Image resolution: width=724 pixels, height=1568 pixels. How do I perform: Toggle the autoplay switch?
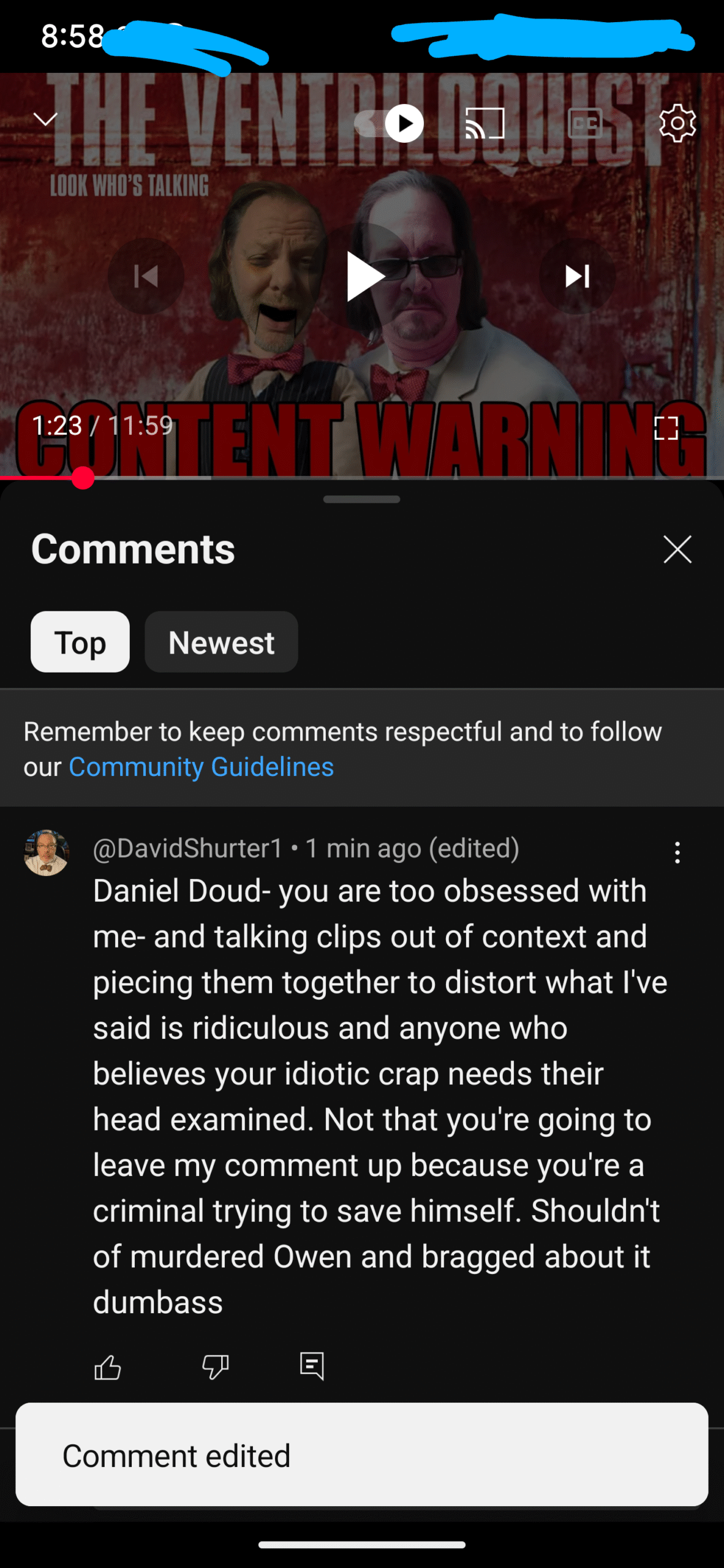390,123
